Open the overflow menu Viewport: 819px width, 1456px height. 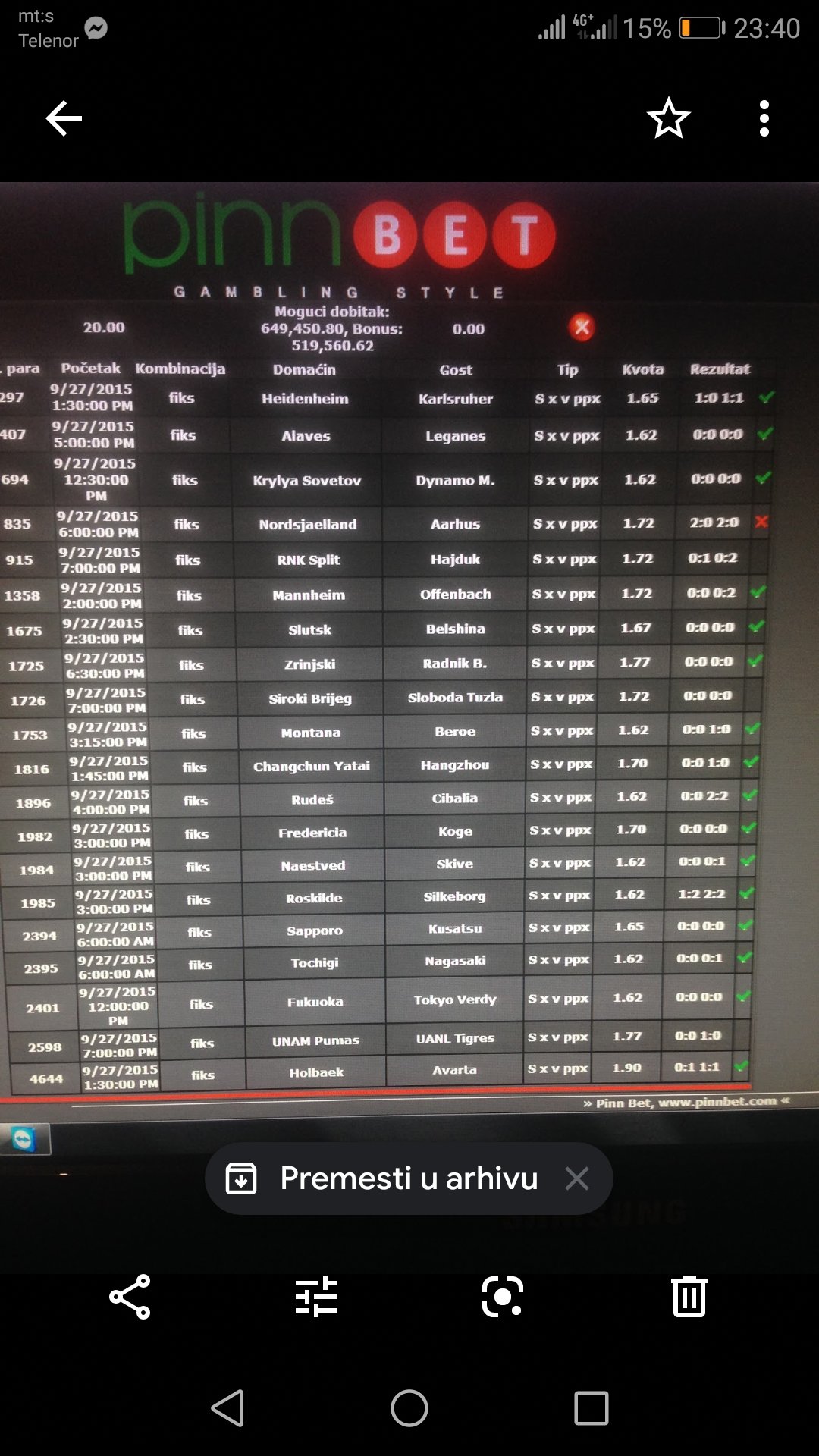click(764, 118)
